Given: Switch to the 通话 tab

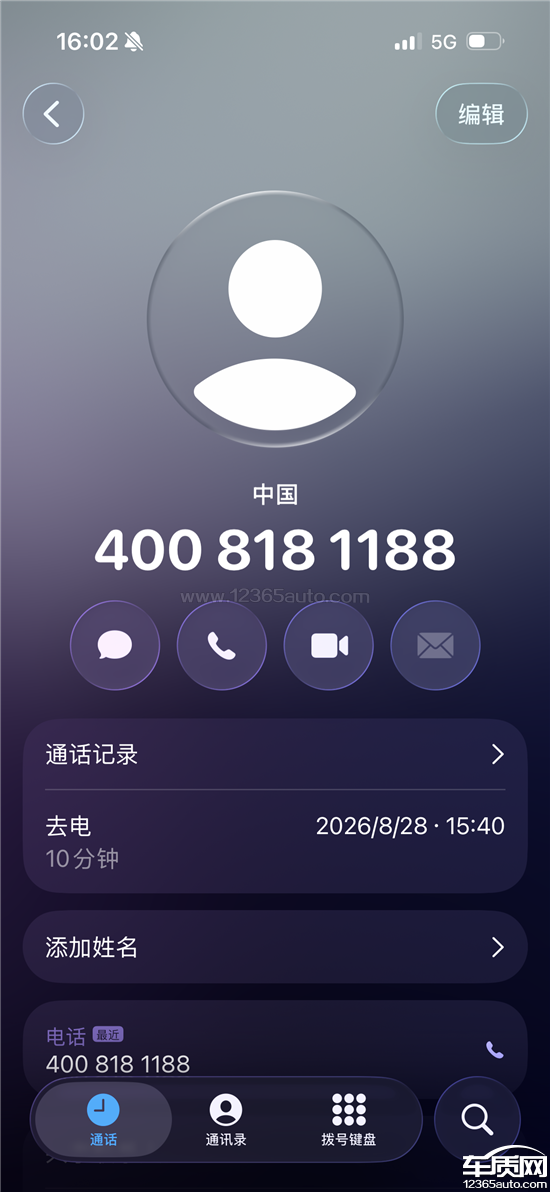Looking at the screenshot, I should pos(103,1120).
